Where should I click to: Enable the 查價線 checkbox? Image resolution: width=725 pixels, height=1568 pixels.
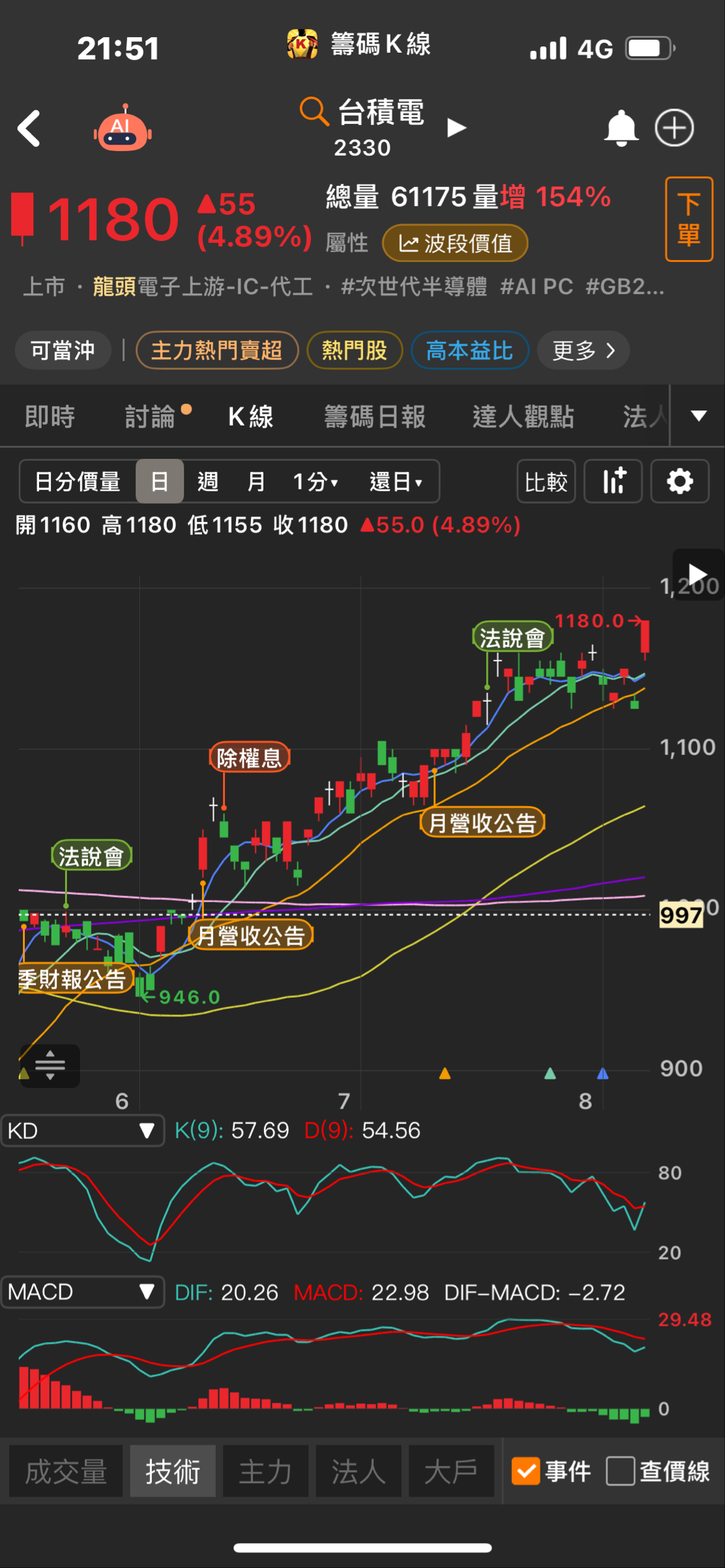pyautogui.click(x=620, y=1471)
